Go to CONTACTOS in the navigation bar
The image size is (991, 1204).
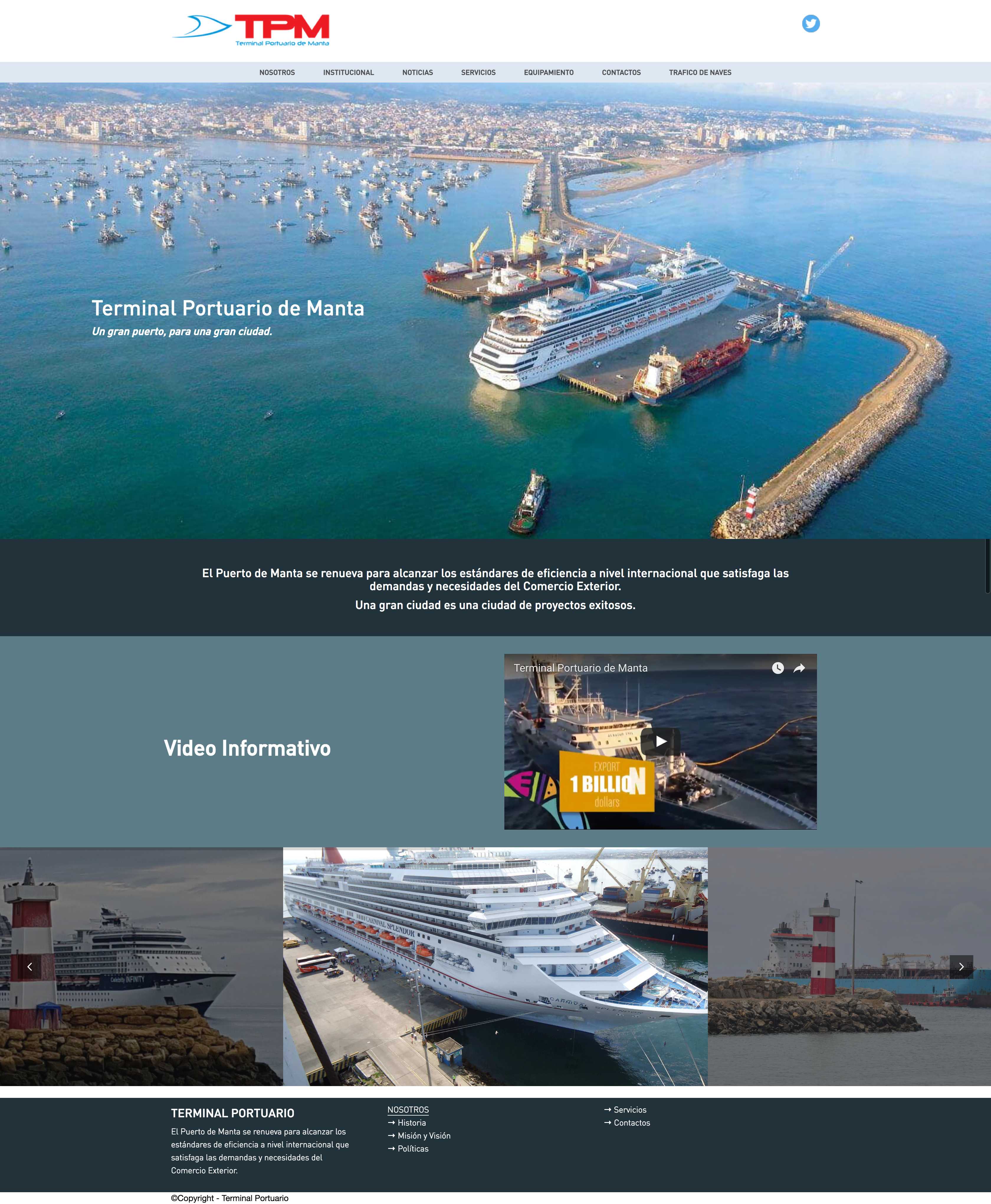point(621,73)
